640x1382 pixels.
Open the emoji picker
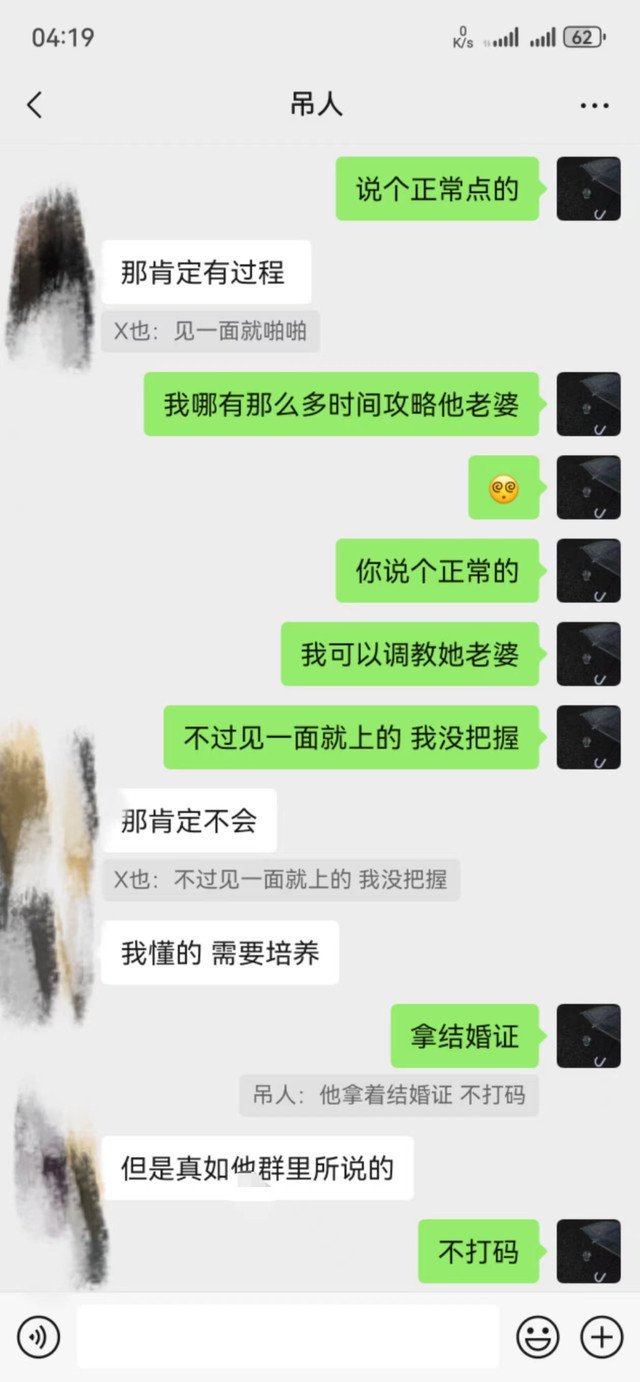[537, 1336]
